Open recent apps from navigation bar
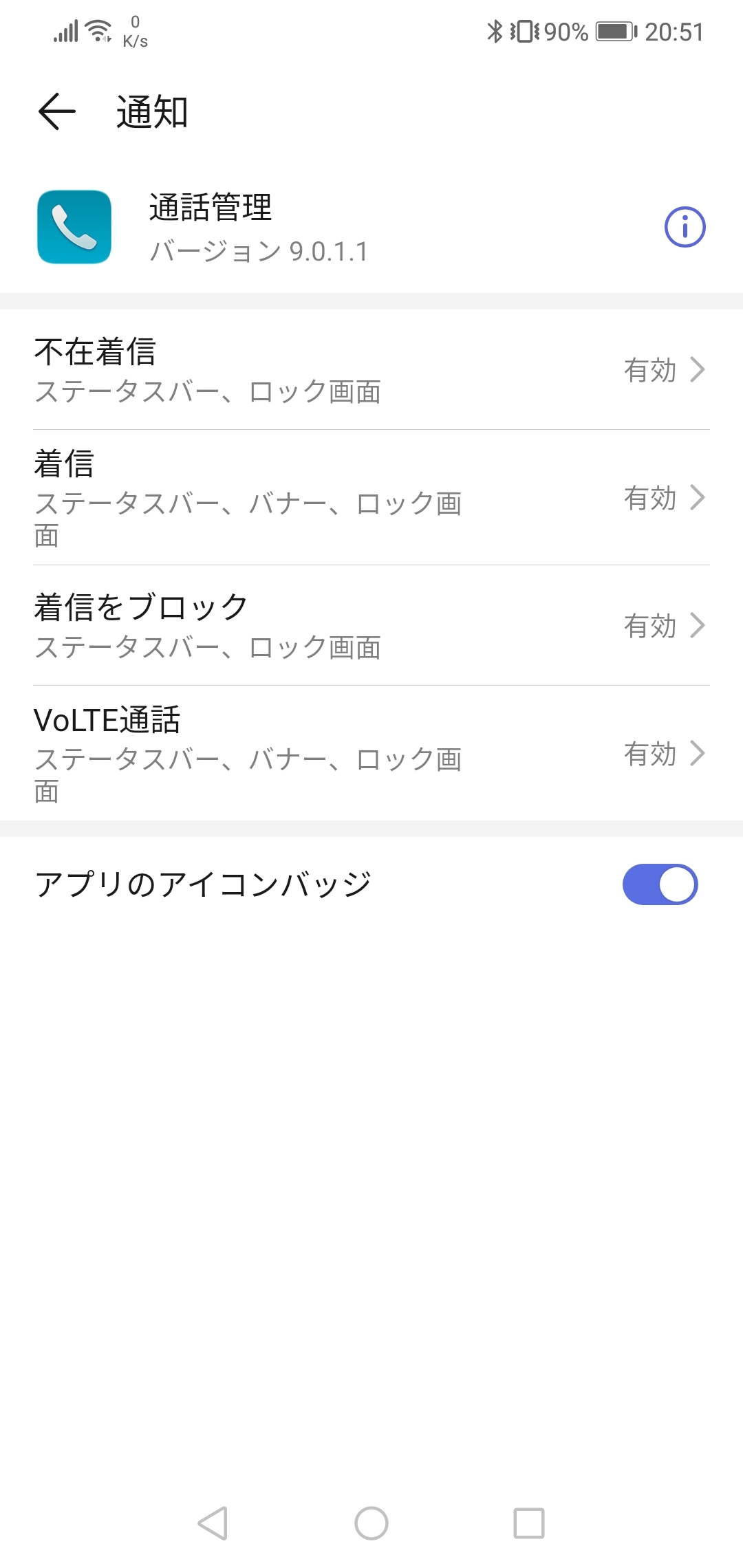 [529, 1523]
